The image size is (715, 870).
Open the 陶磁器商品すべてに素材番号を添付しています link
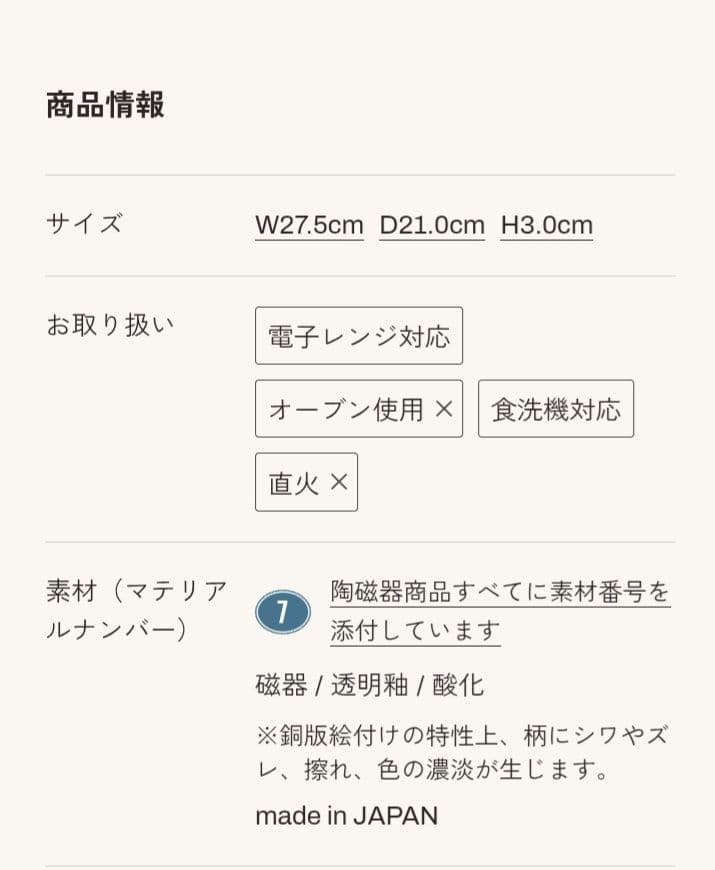point(499,593)
